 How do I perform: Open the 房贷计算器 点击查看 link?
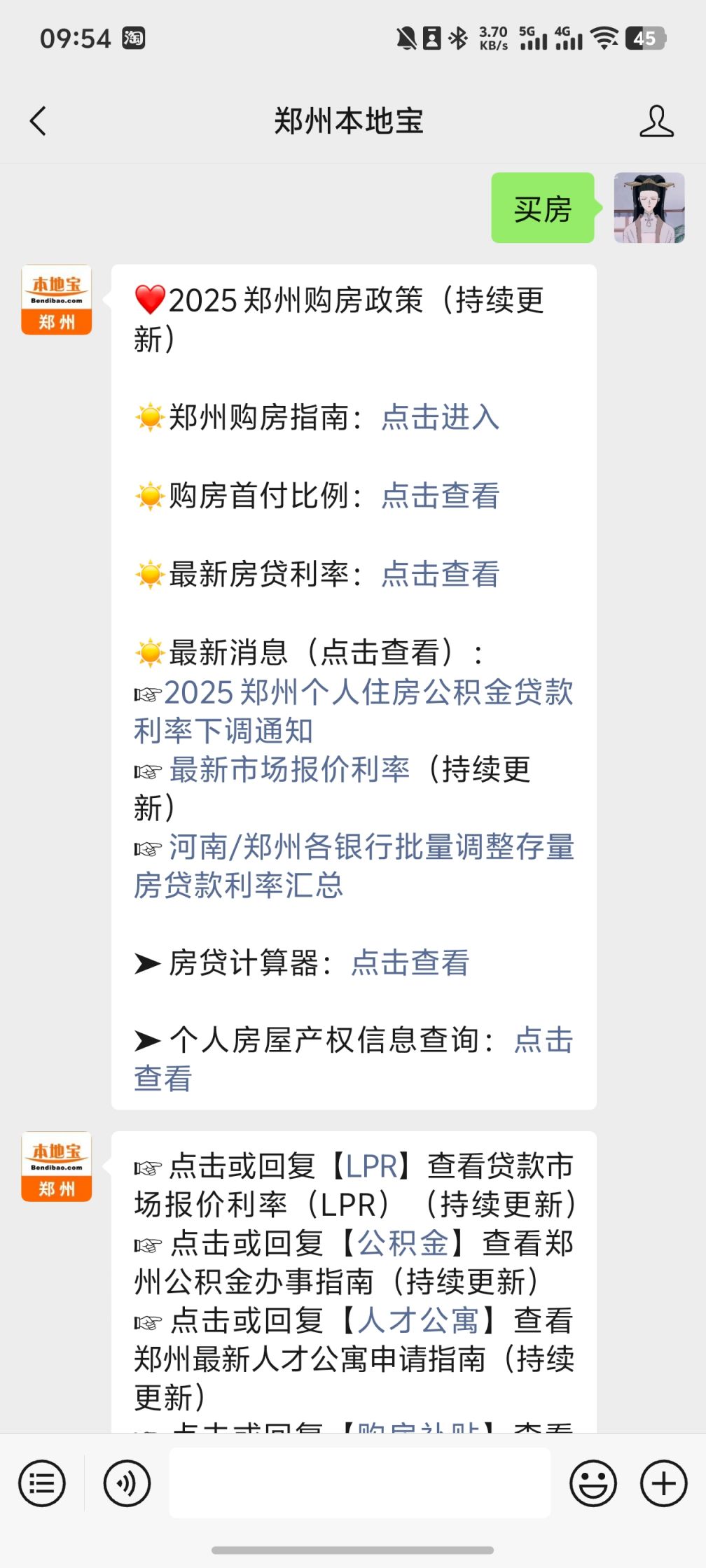click(410, 962)
